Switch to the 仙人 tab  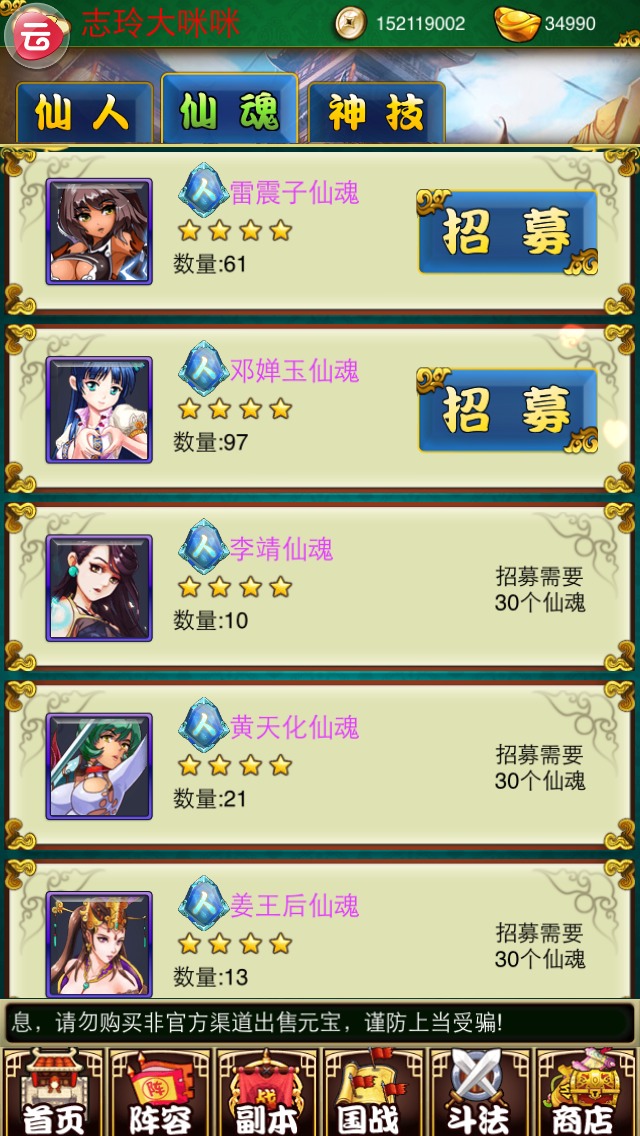coord(84,114)
